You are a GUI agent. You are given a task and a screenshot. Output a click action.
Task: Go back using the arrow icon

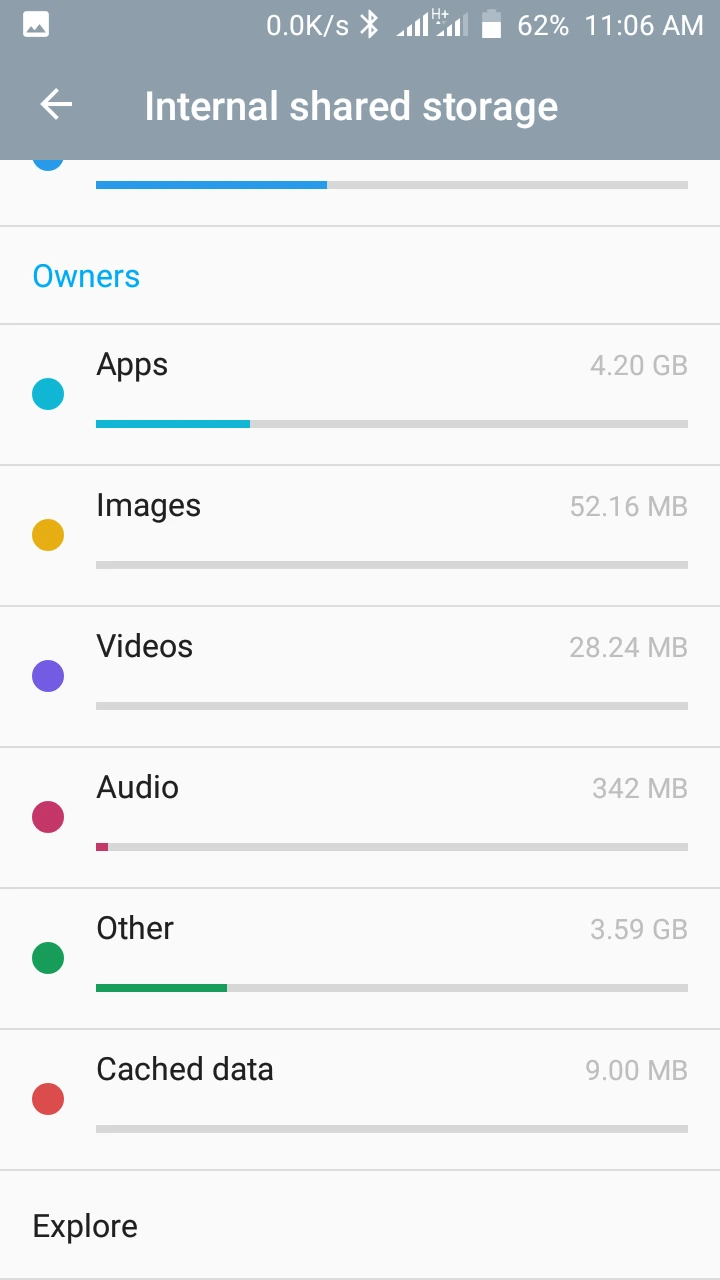pyautogui.click(x=56, y=105)
